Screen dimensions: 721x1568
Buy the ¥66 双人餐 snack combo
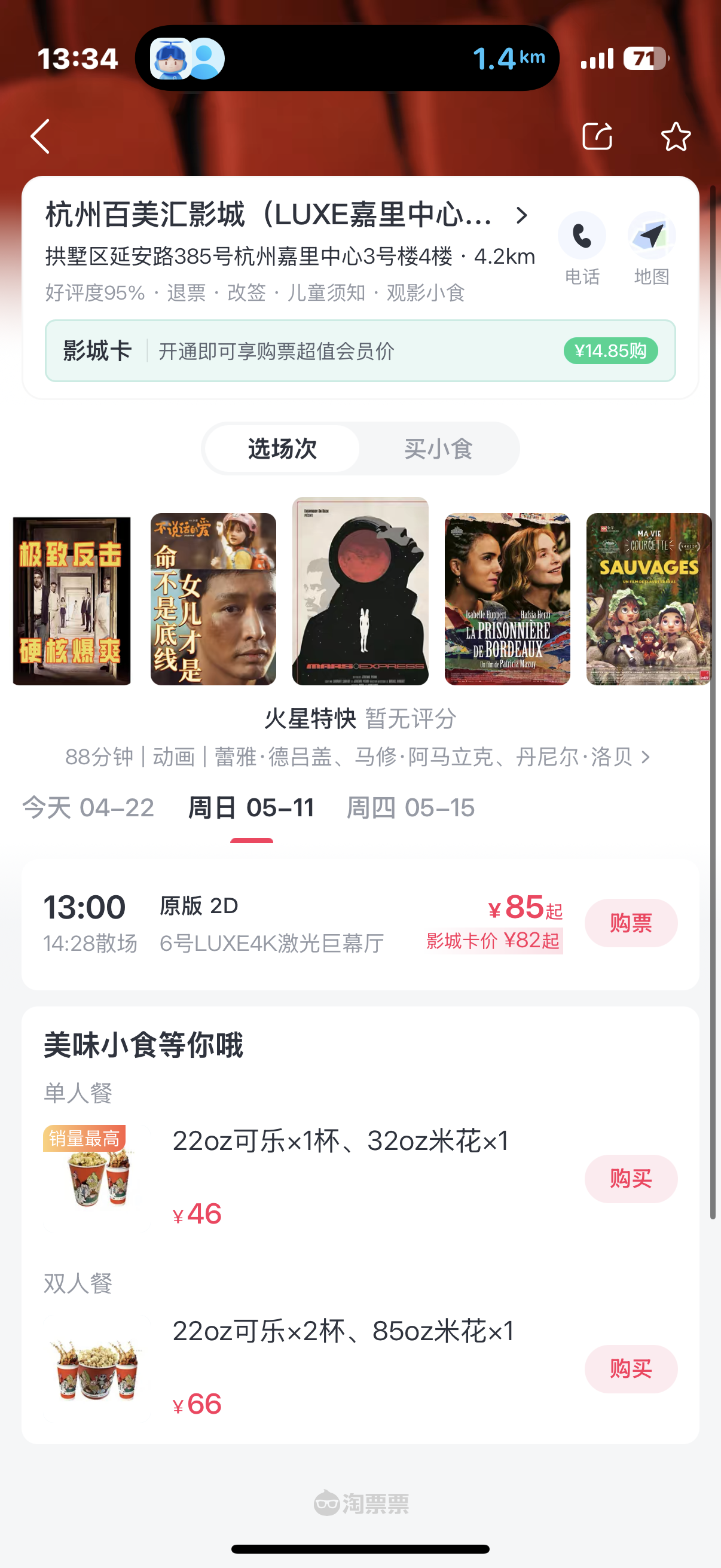(630, 1369)
